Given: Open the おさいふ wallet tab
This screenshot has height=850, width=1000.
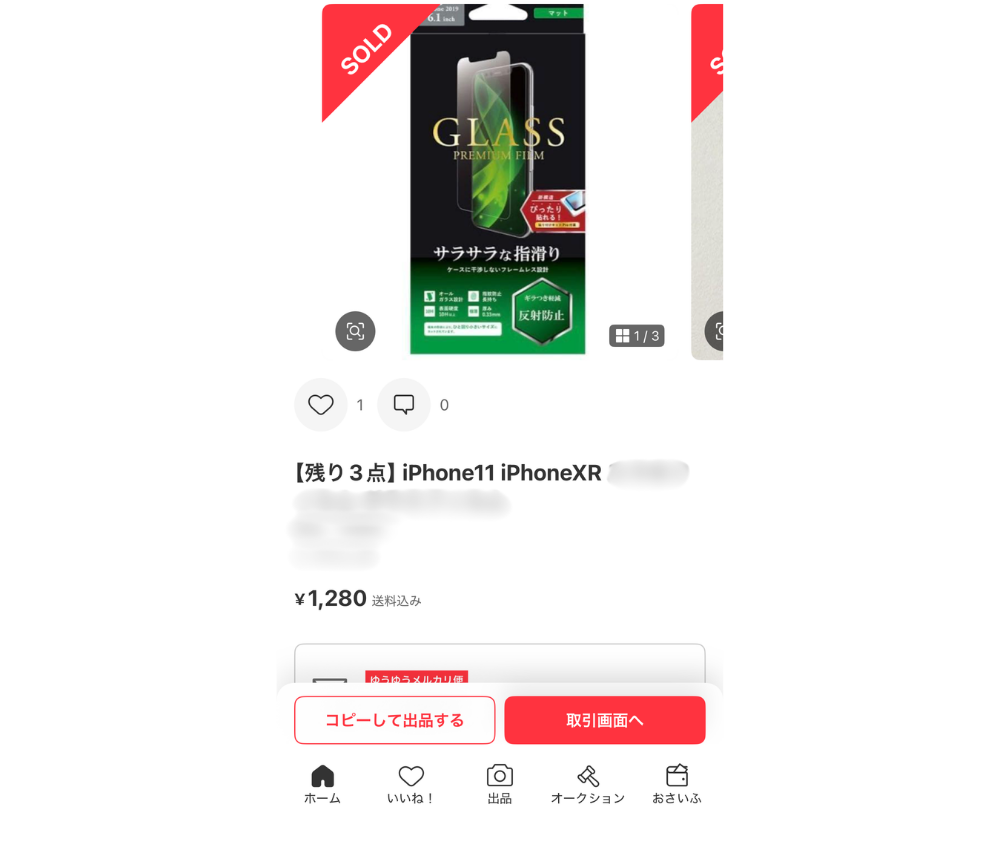Looking at the screenshot, I should coord(677,784).
